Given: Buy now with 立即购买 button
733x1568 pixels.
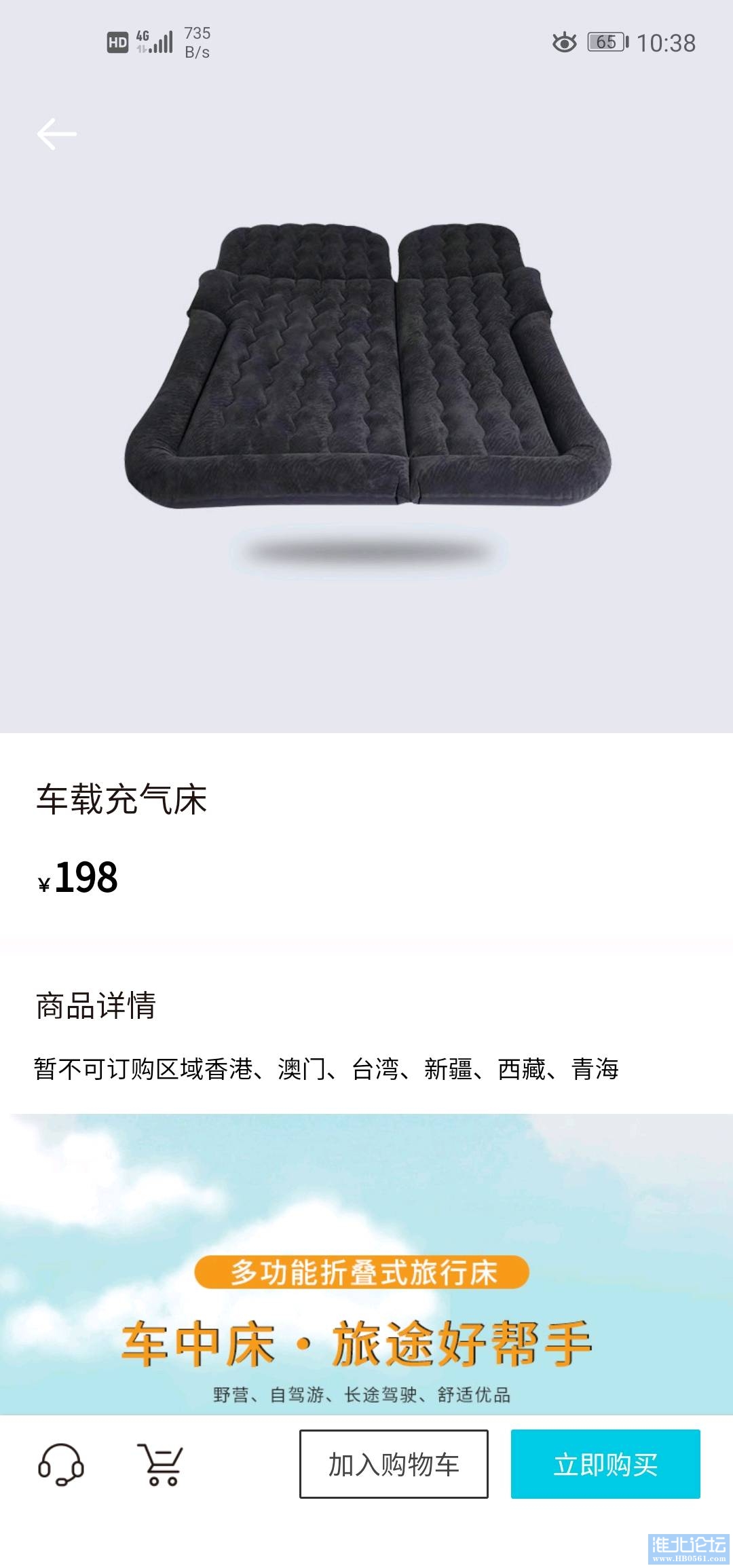Looking at the screenshot, I should (605, 1464).
